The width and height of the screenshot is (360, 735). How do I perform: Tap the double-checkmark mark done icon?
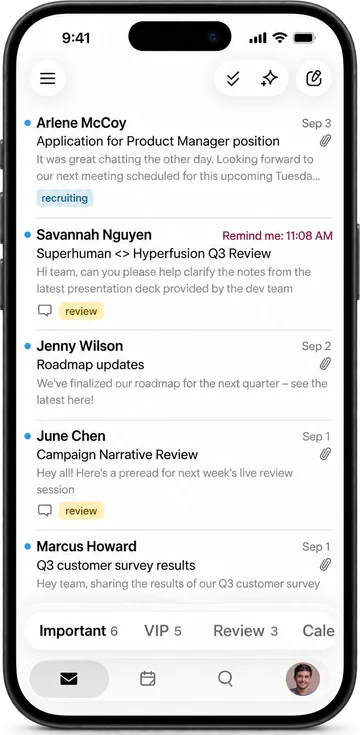233,79
